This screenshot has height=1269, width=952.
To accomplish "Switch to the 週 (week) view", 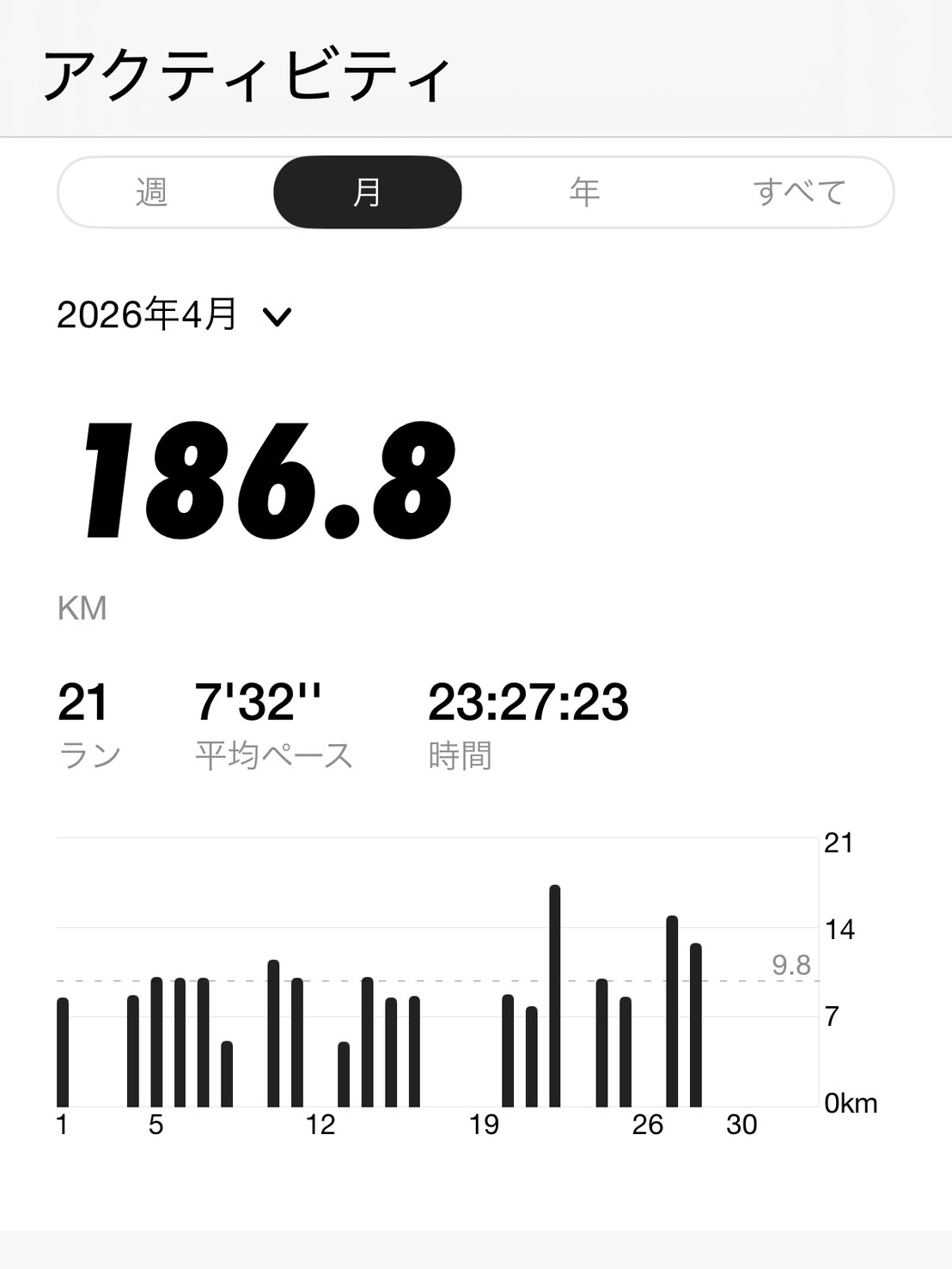I will coord(151,192).
